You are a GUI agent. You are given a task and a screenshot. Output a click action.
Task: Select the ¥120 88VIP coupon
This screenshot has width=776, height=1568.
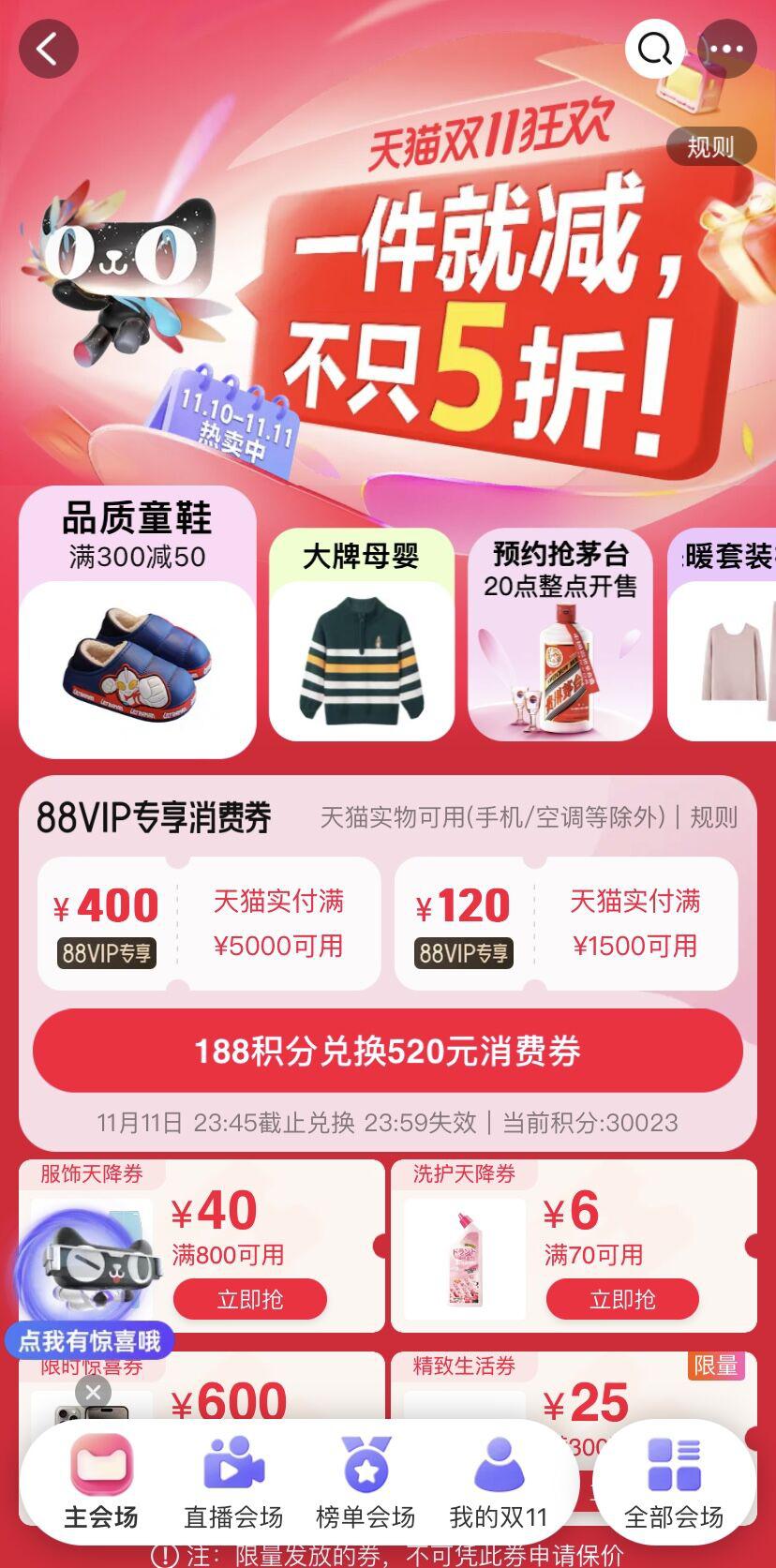coord(566,924)
